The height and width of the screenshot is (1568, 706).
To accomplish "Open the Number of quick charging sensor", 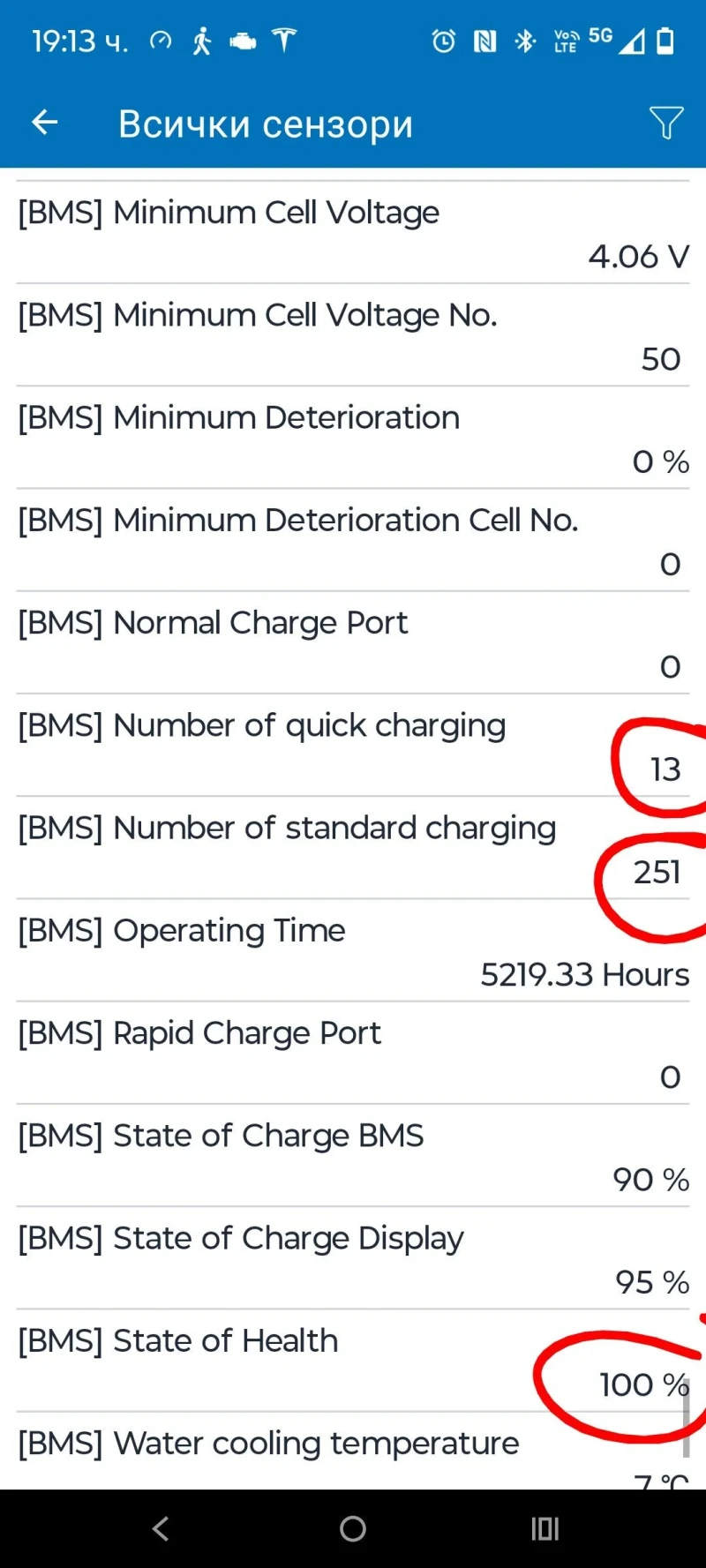I will click(353, 746).
